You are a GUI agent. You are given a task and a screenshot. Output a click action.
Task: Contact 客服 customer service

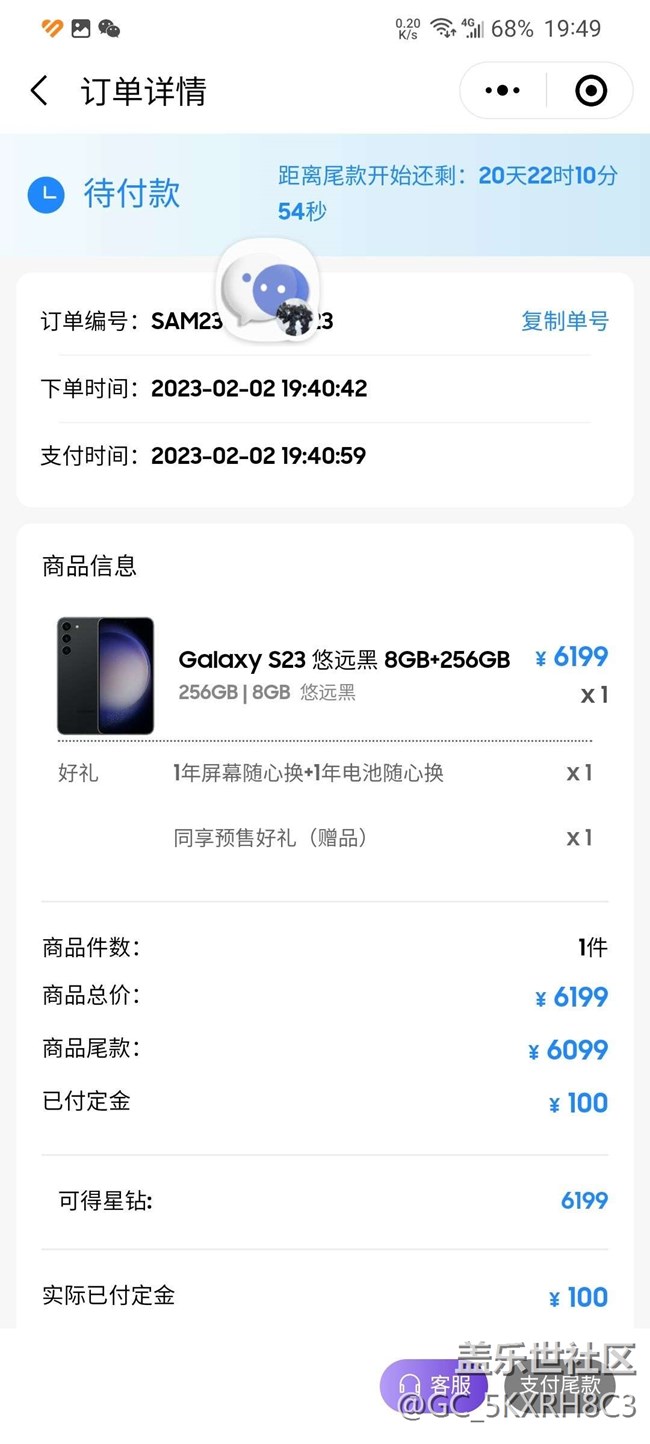coord(436,1385)
